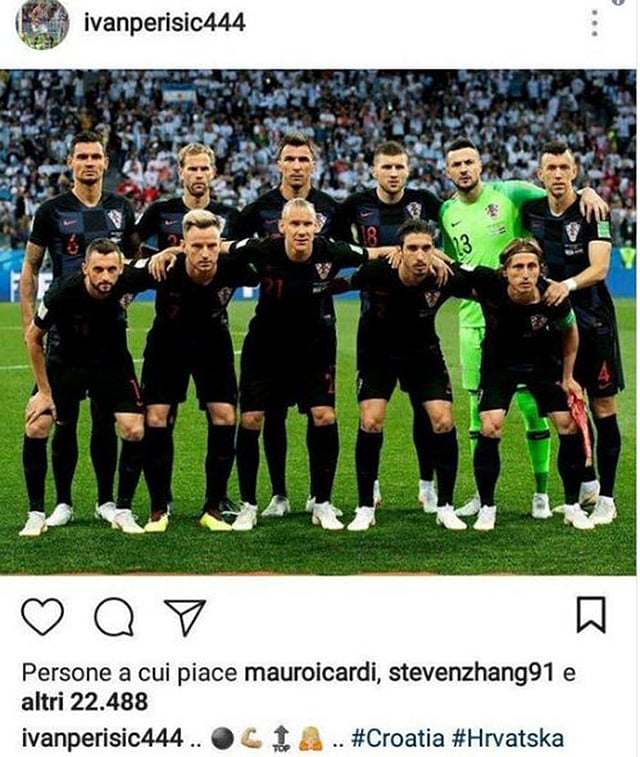Share this post via the paper plane
The width and height of the screenshot is (640, 757).
(184, 617)
